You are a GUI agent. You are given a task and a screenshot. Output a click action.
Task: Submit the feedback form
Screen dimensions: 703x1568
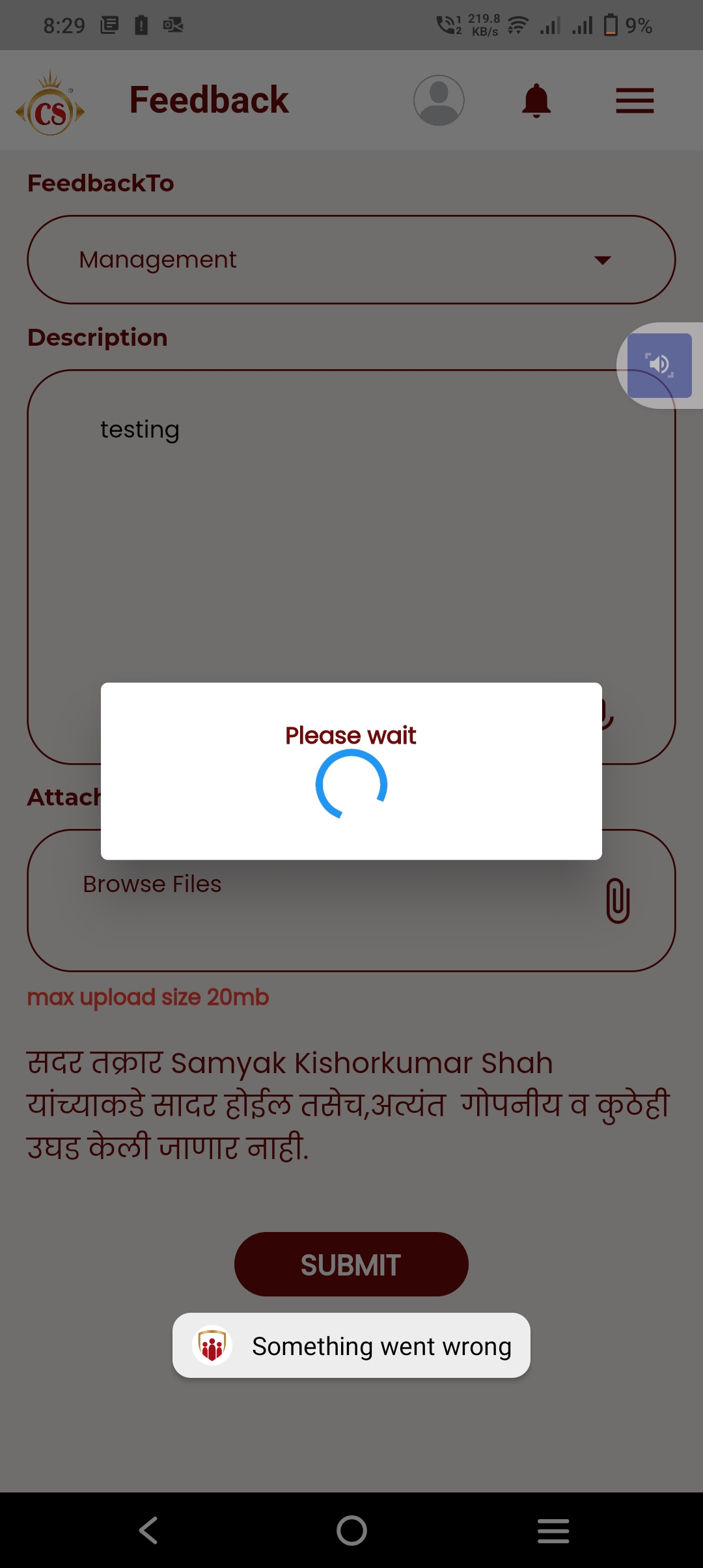pyautogui.click(x=351, y=1264)
